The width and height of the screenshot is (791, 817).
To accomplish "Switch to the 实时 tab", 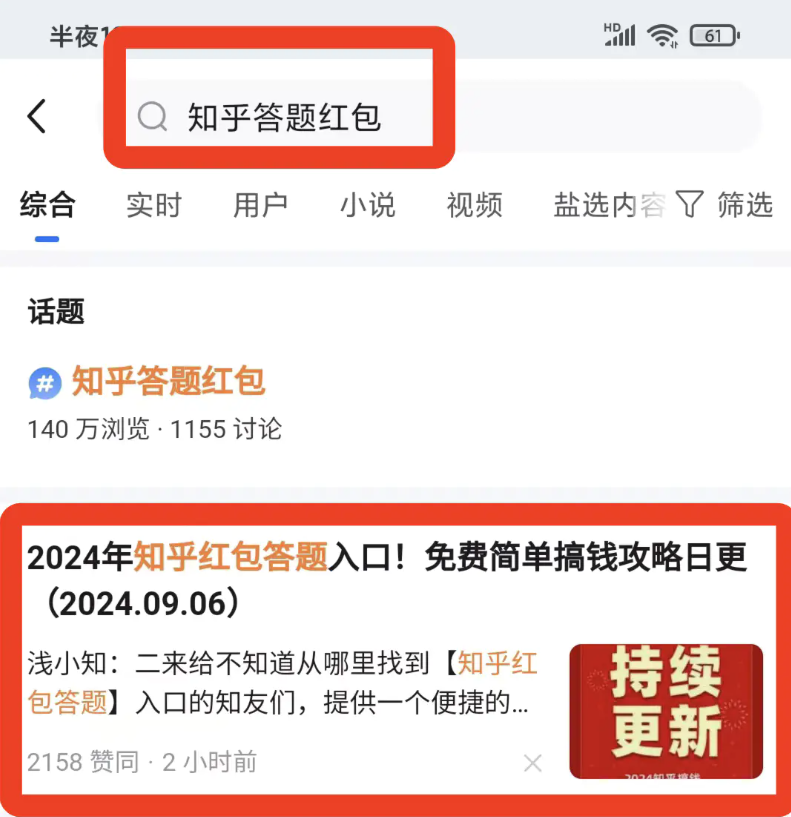I will pyautogui.click(x=154, y=205).
